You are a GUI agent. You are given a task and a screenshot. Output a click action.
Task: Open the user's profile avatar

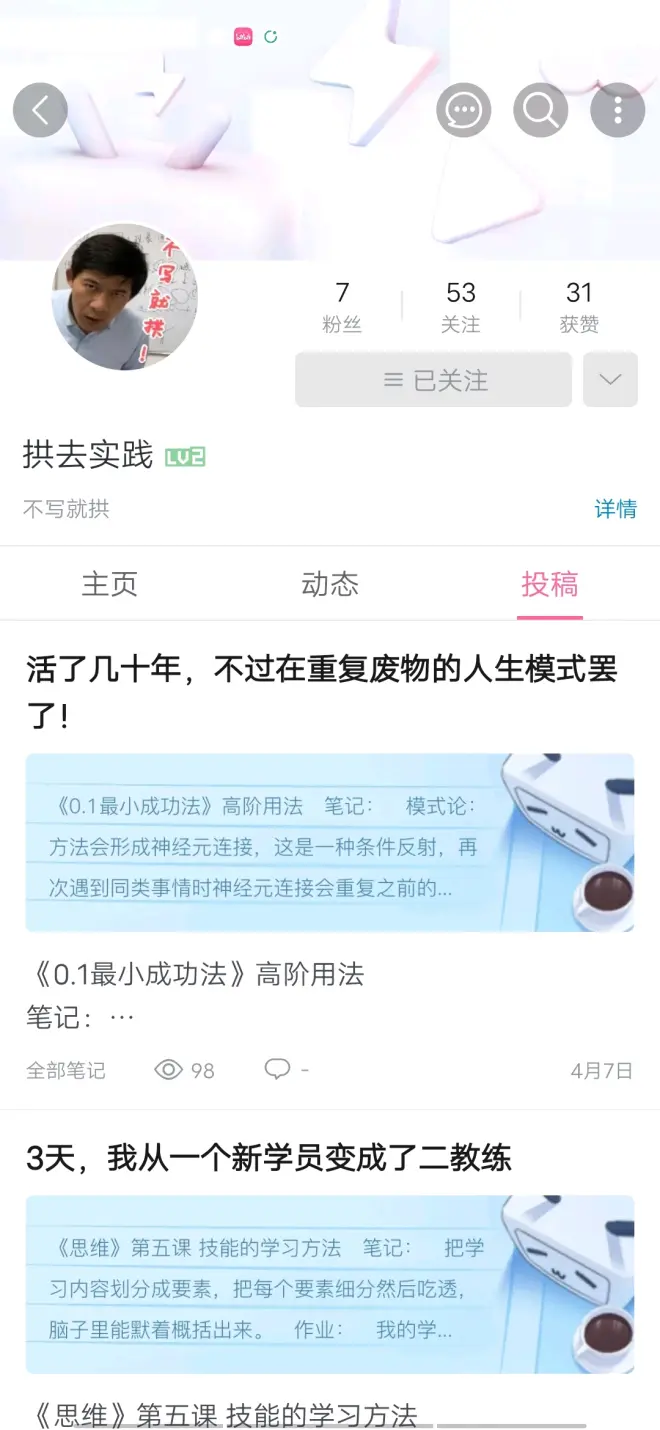click(125, 297)
